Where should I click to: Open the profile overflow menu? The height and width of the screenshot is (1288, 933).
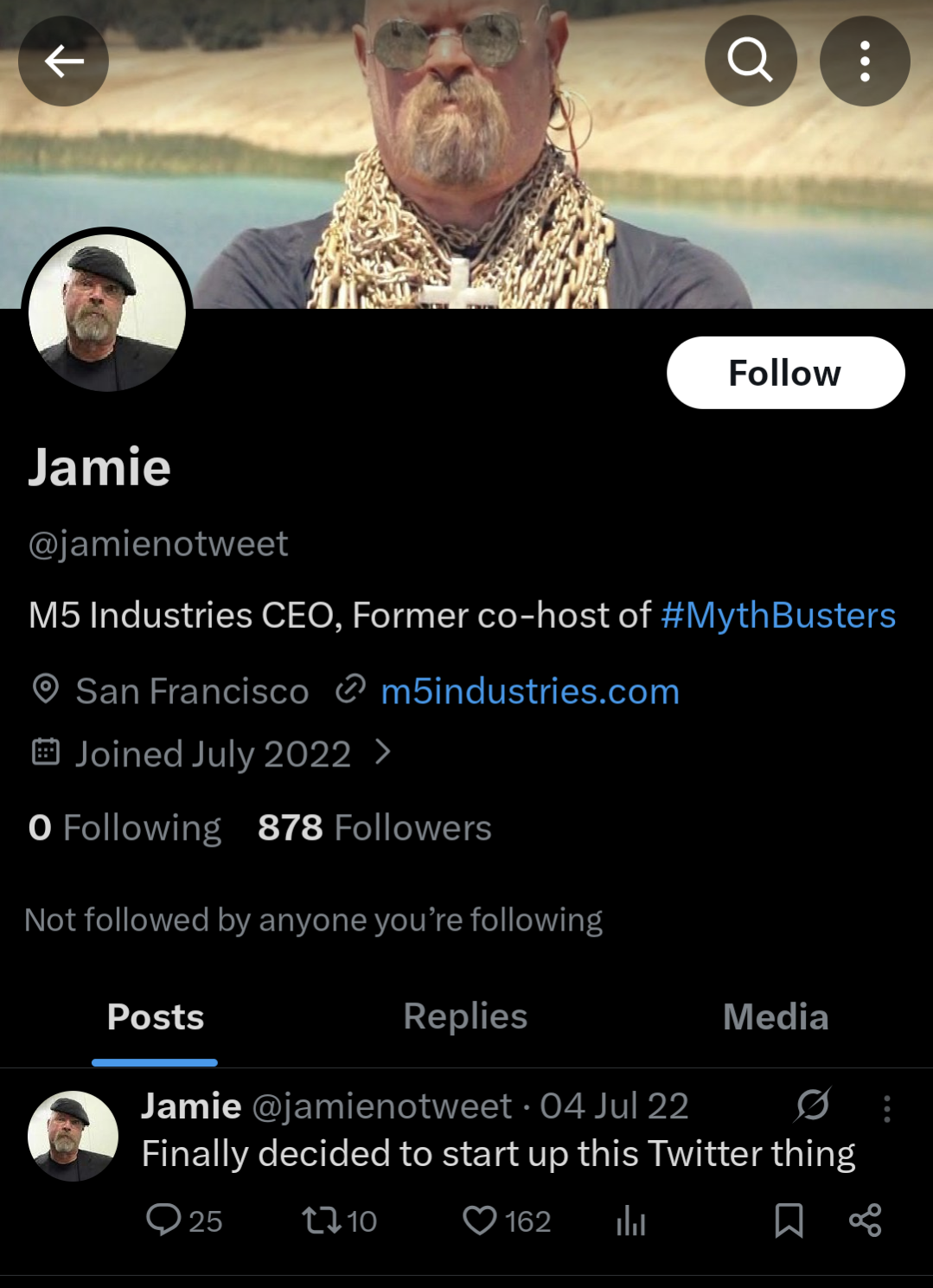[x=864, y=61]
